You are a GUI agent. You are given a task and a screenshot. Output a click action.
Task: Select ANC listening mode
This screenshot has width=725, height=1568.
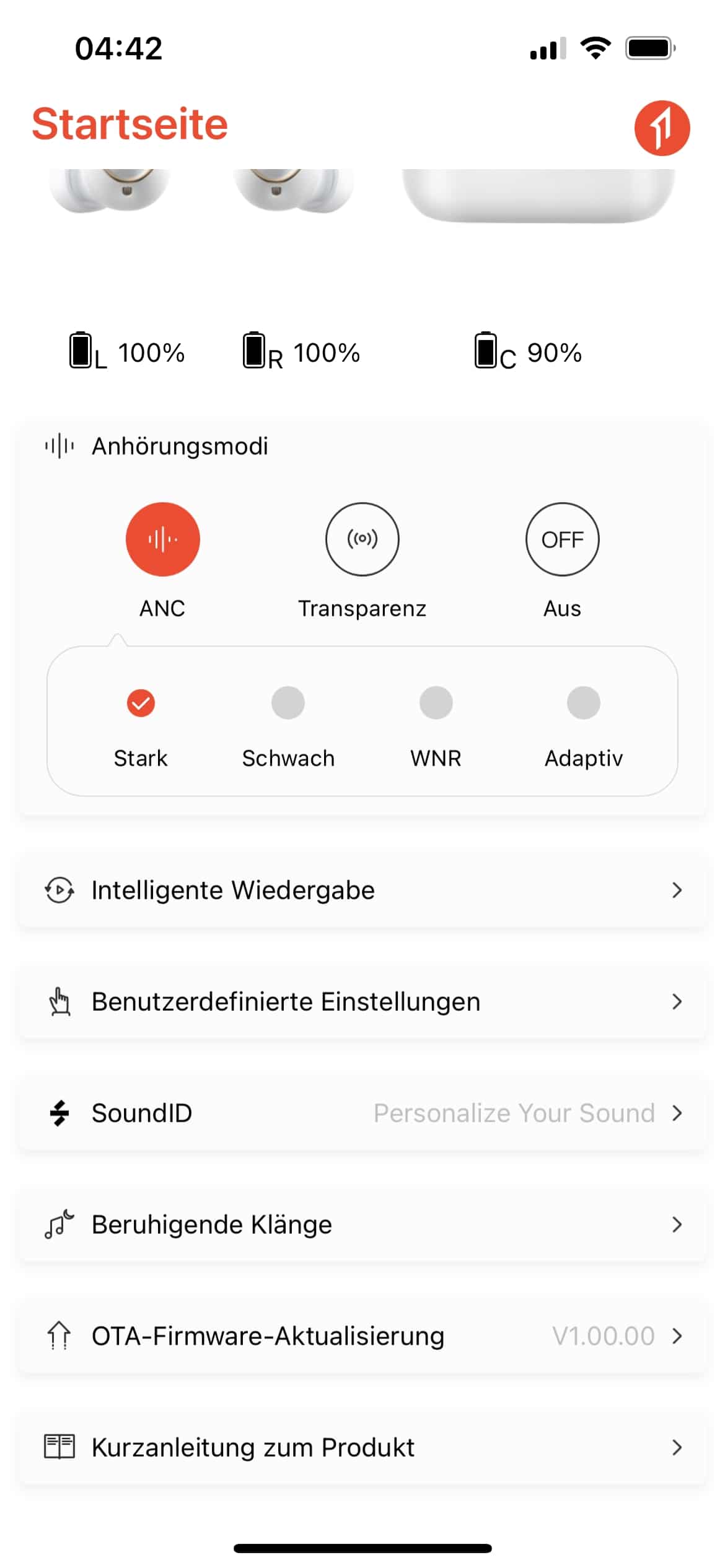point(162,539)
